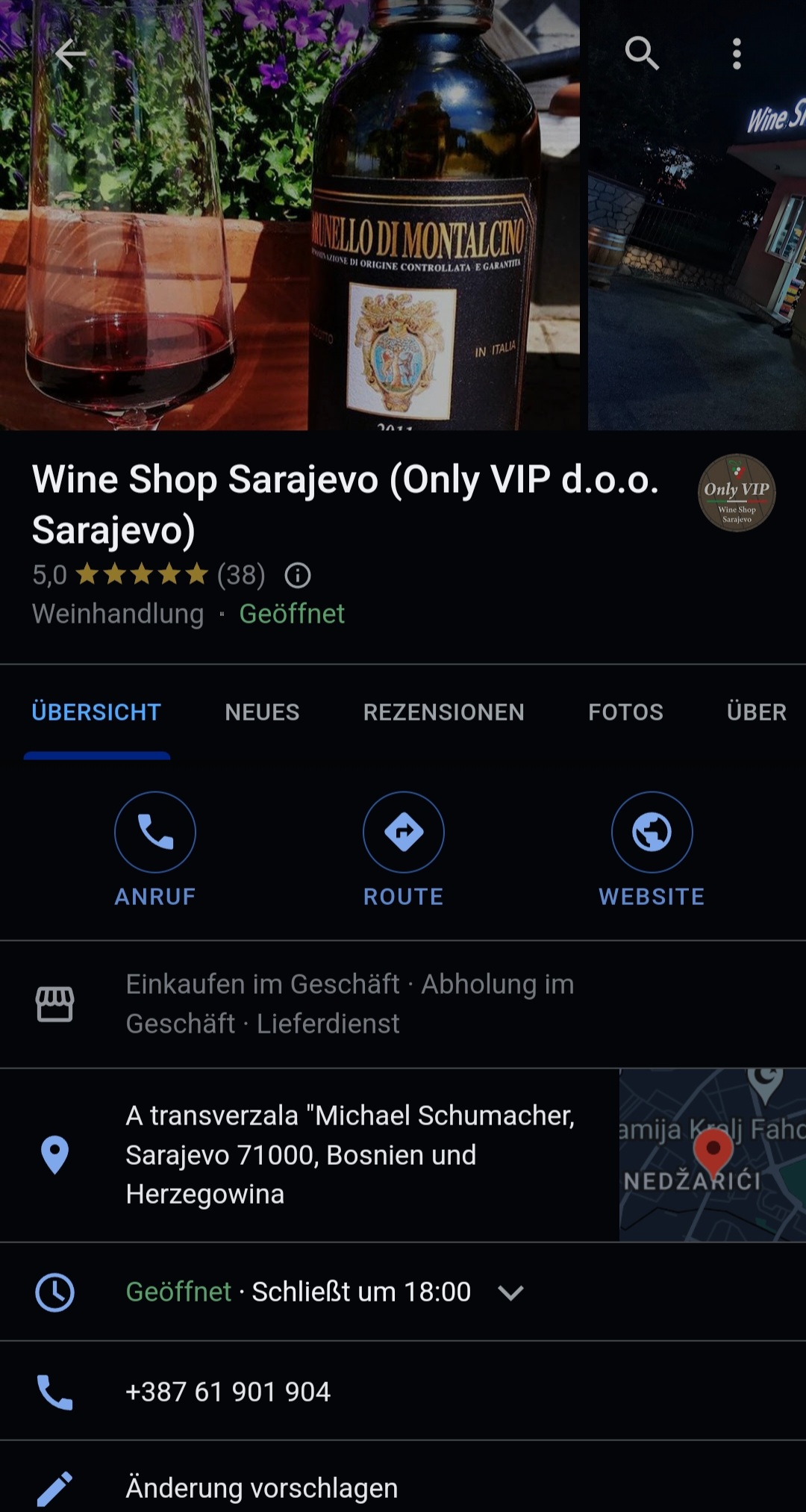
Task: Select the Übersicht tab
Action: coord(96,712)
